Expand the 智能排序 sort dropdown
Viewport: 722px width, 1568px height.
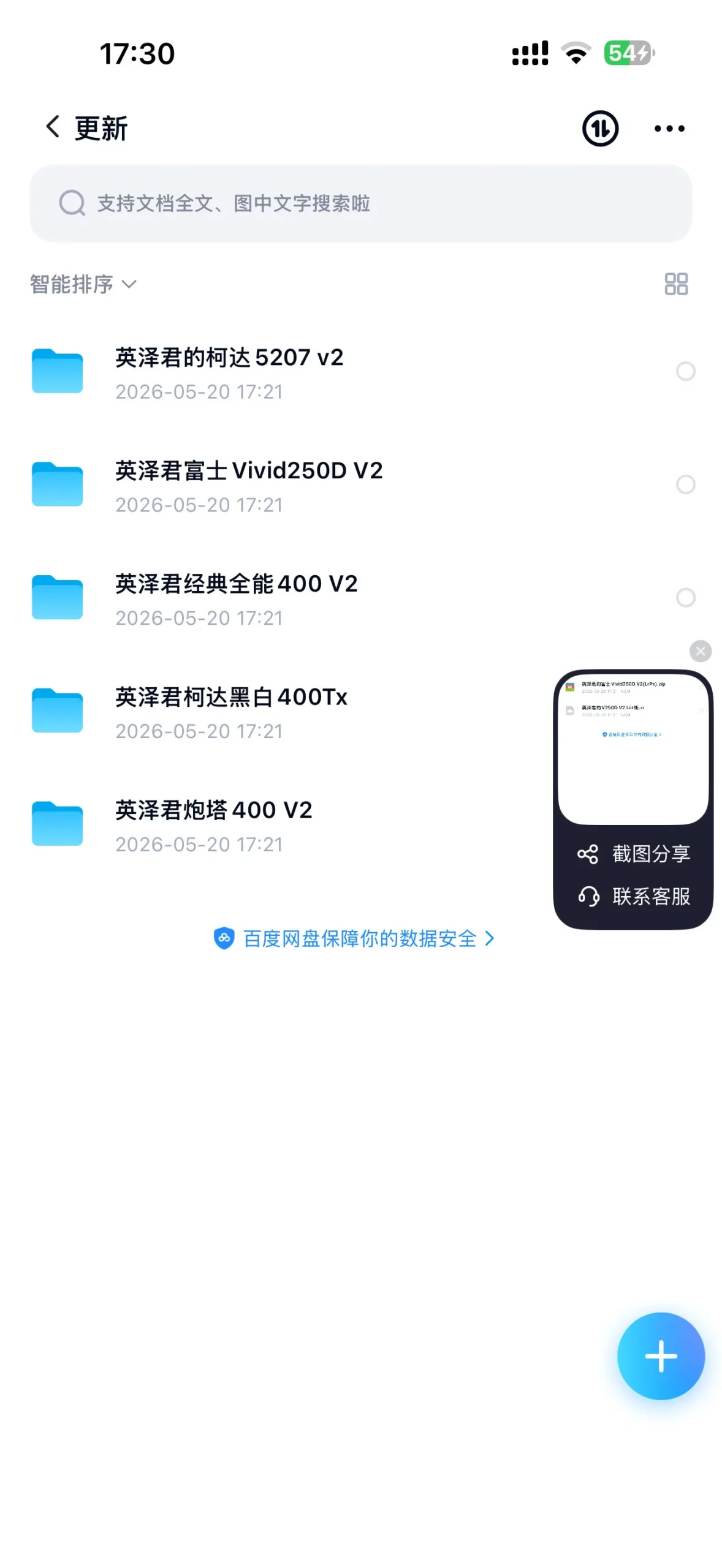click(83, 284)
